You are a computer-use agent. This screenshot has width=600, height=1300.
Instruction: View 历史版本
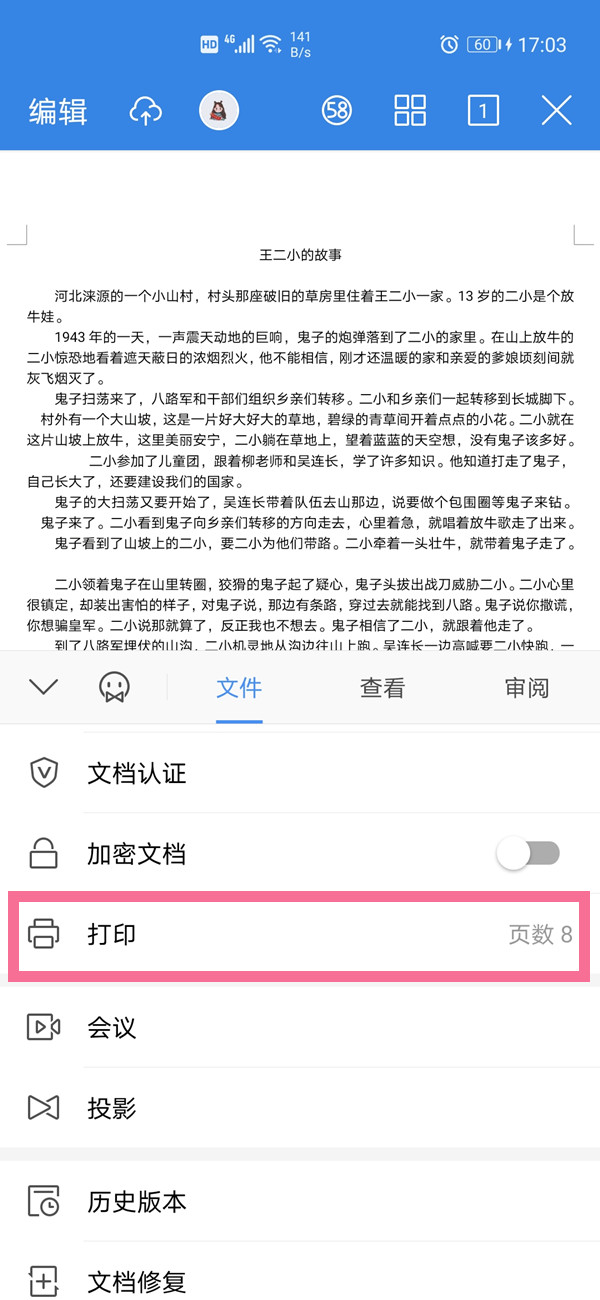pyautogui.click(x=137, y=1201)
